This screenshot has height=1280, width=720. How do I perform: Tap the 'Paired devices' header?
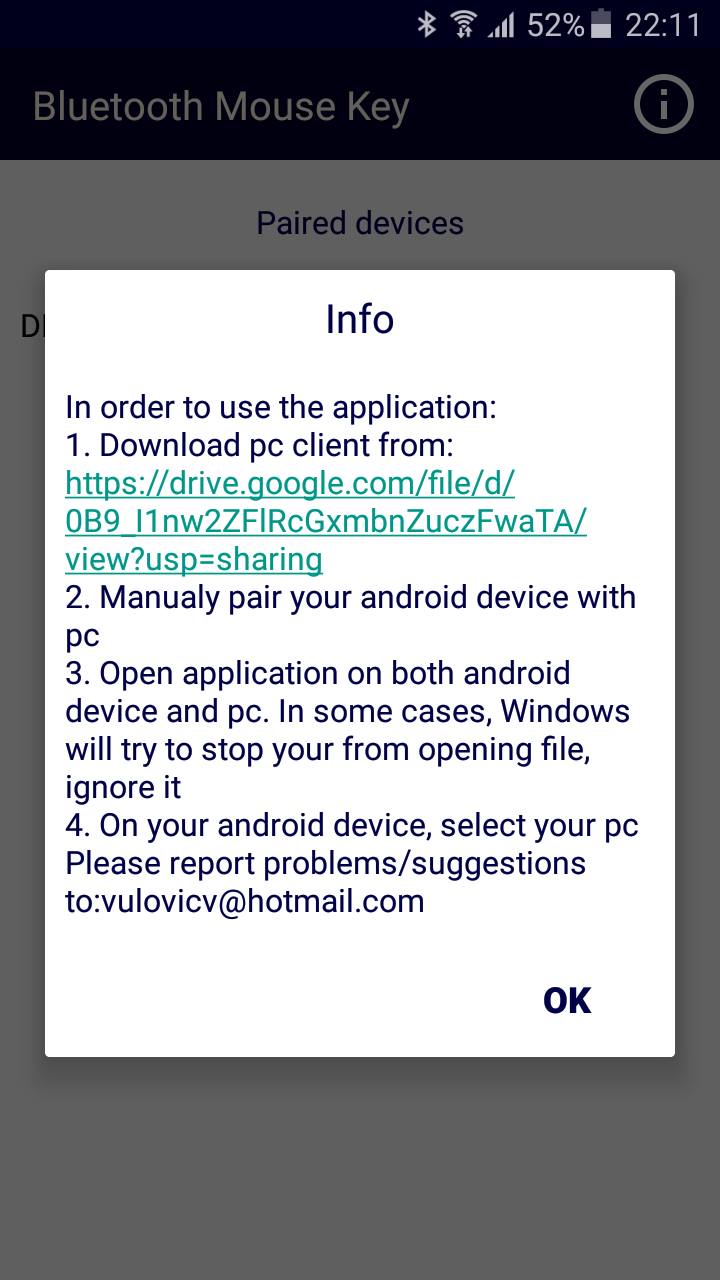point(359,222)
